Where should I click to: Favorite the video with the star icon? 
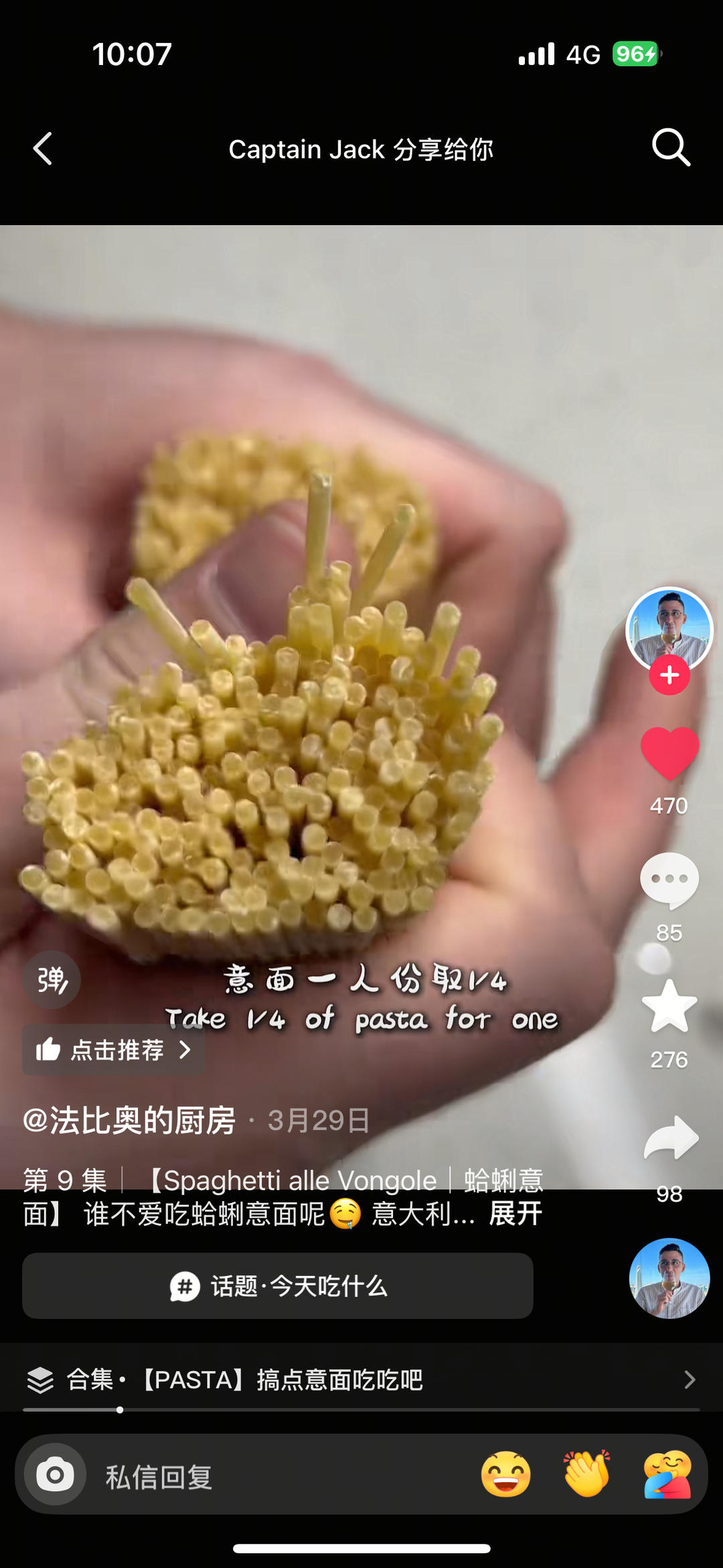click(669, 1006)
